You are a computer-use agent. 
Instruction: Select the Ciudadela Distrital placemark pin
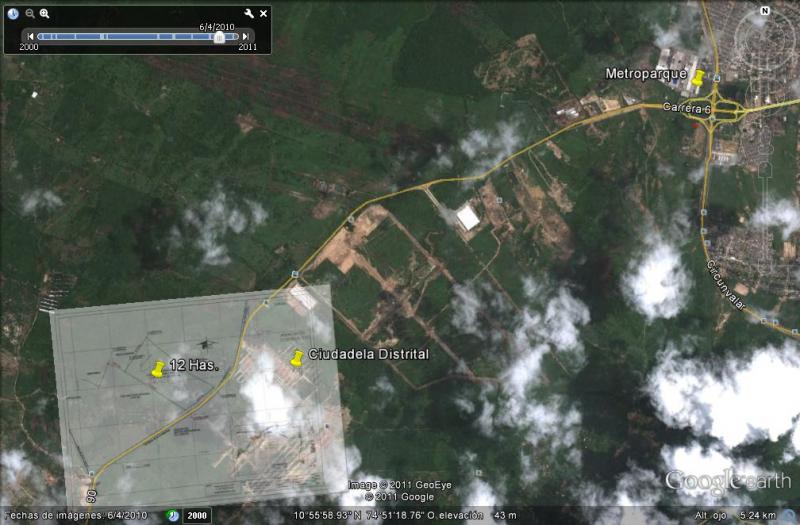[x=297, y=358]
